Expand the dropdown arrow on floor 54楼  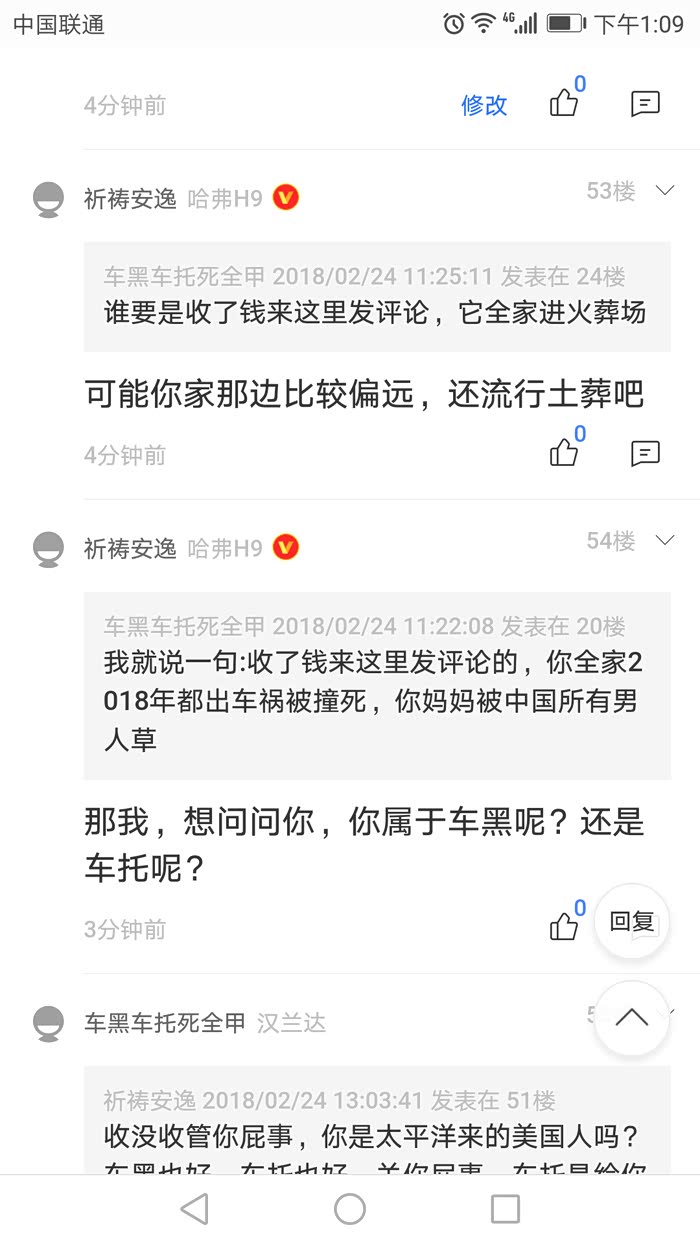click(665, 540)
